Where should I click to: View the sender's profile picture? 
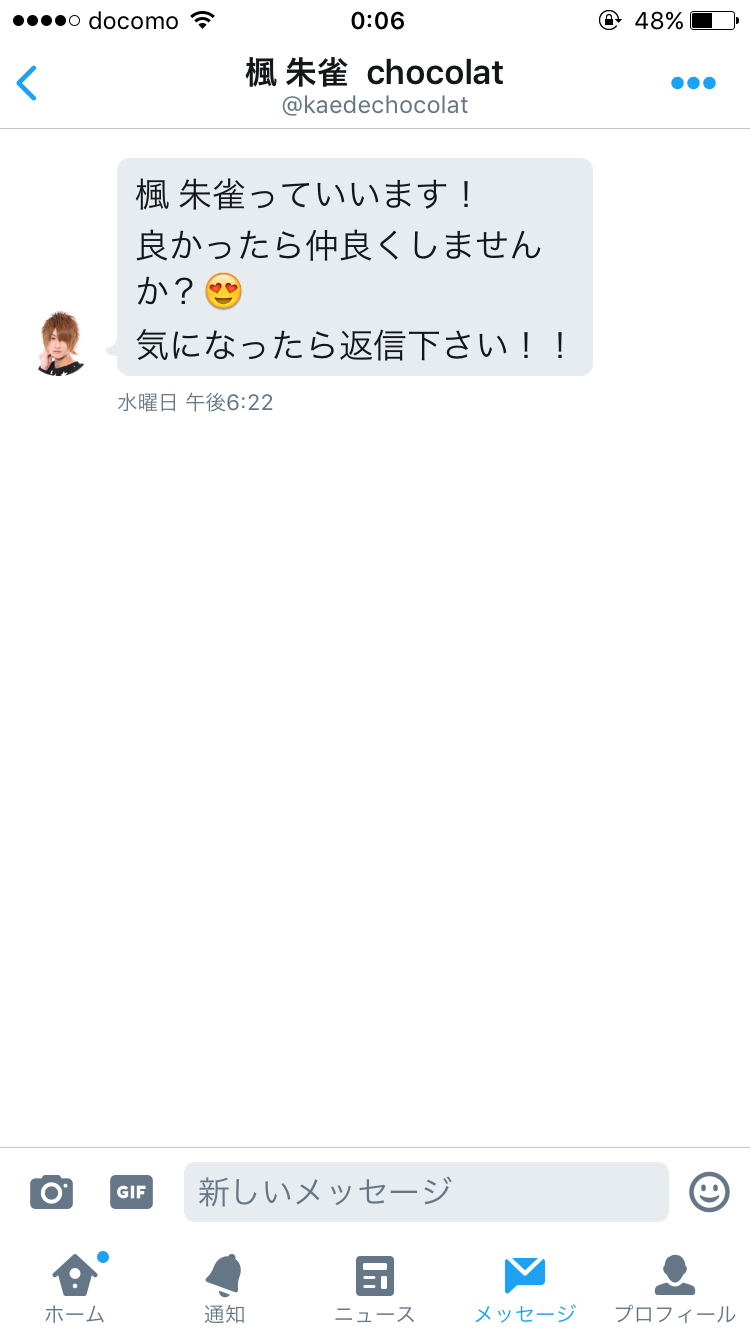[62, 343]
